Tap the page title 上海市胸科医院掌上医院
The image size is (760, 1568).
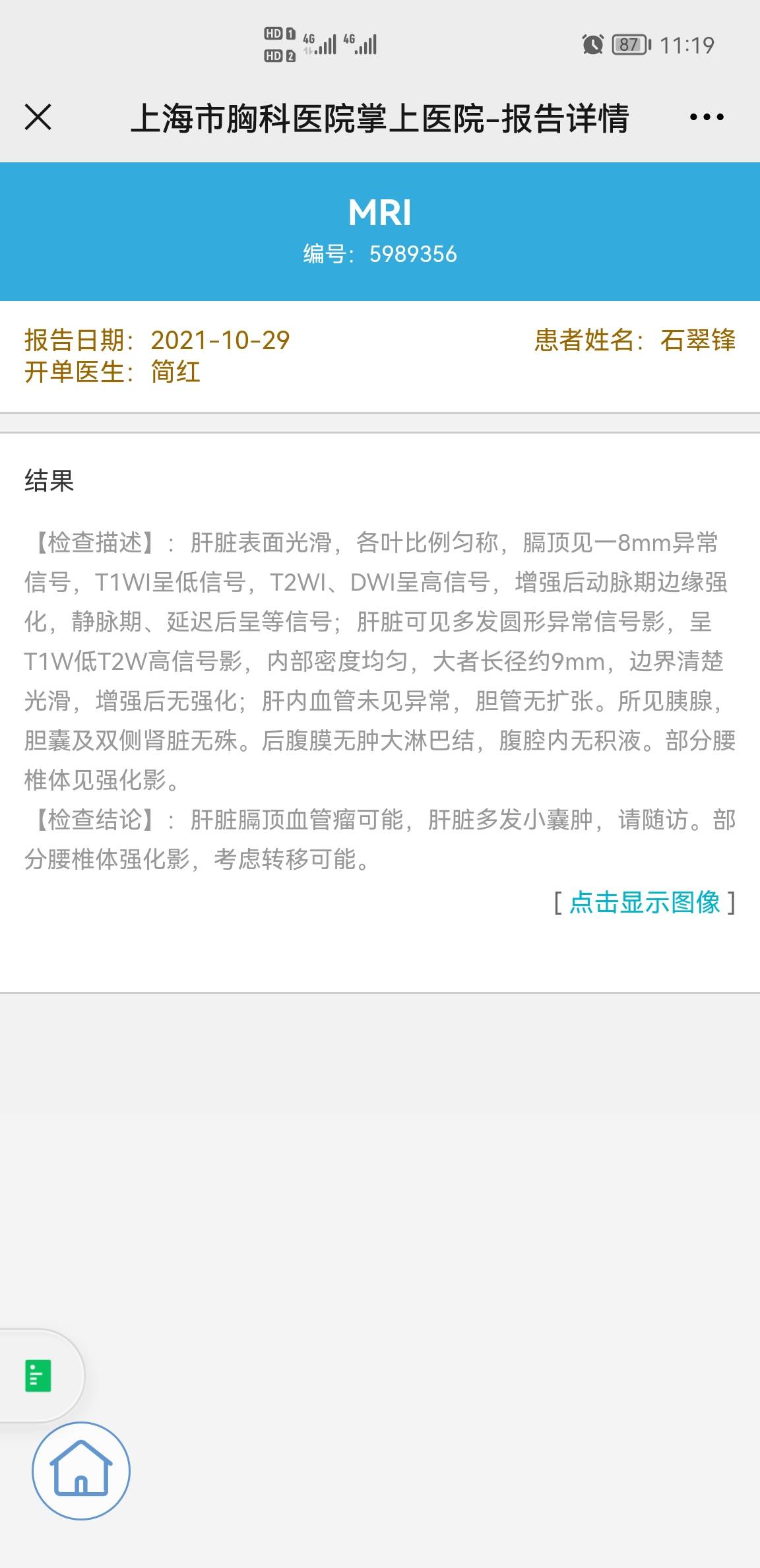[380, 116]
